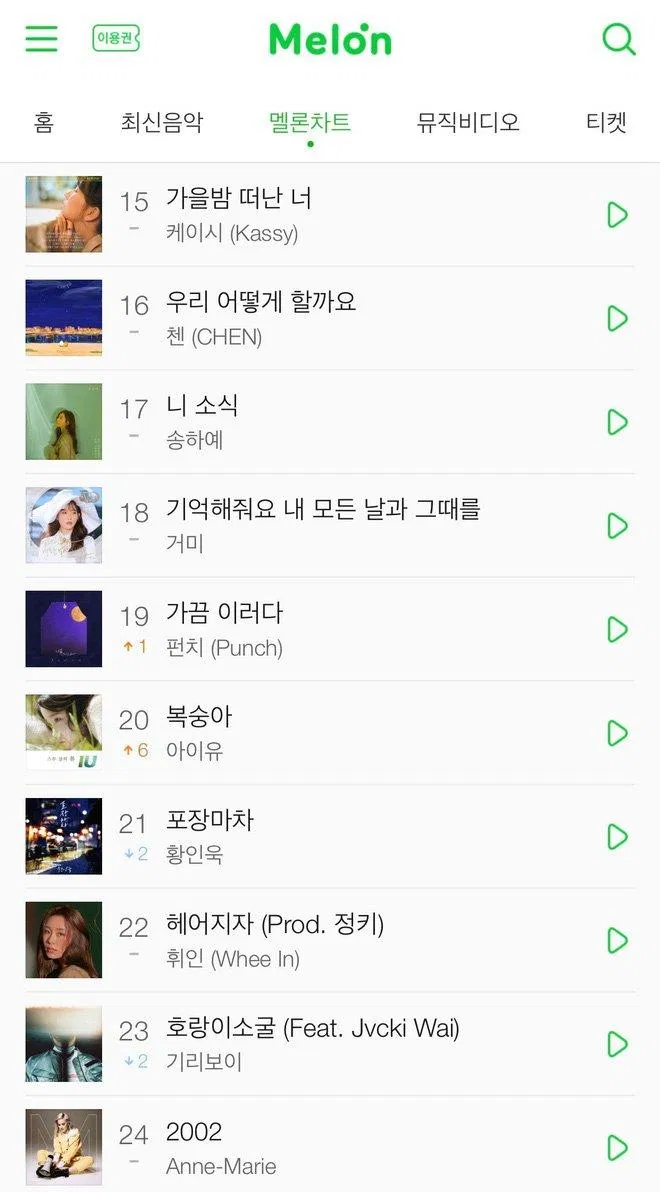Play 가을밤 떠난 너 by Kassy
Viewport: 660px width, 1192px height.
617,215
